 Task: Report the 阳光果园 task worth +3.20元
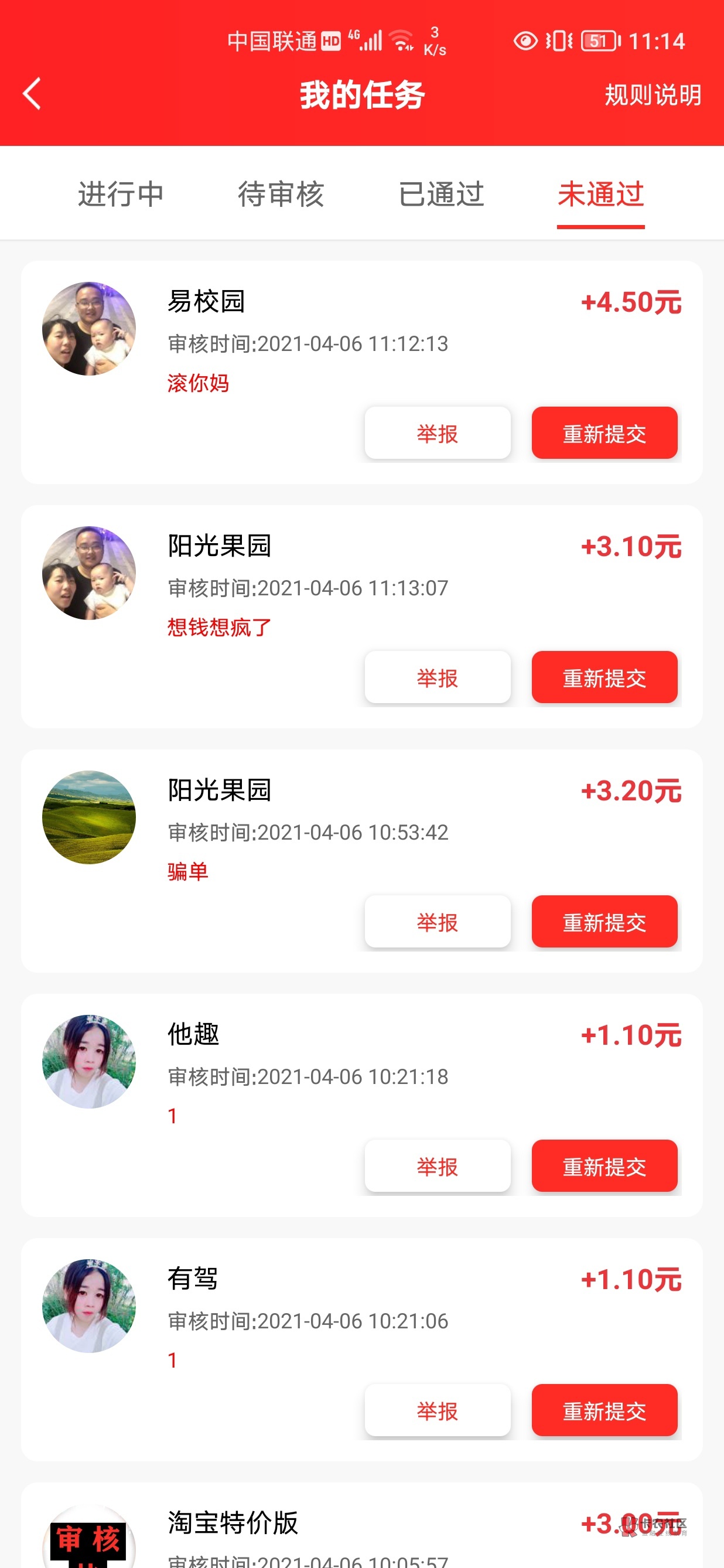point(438,922)
